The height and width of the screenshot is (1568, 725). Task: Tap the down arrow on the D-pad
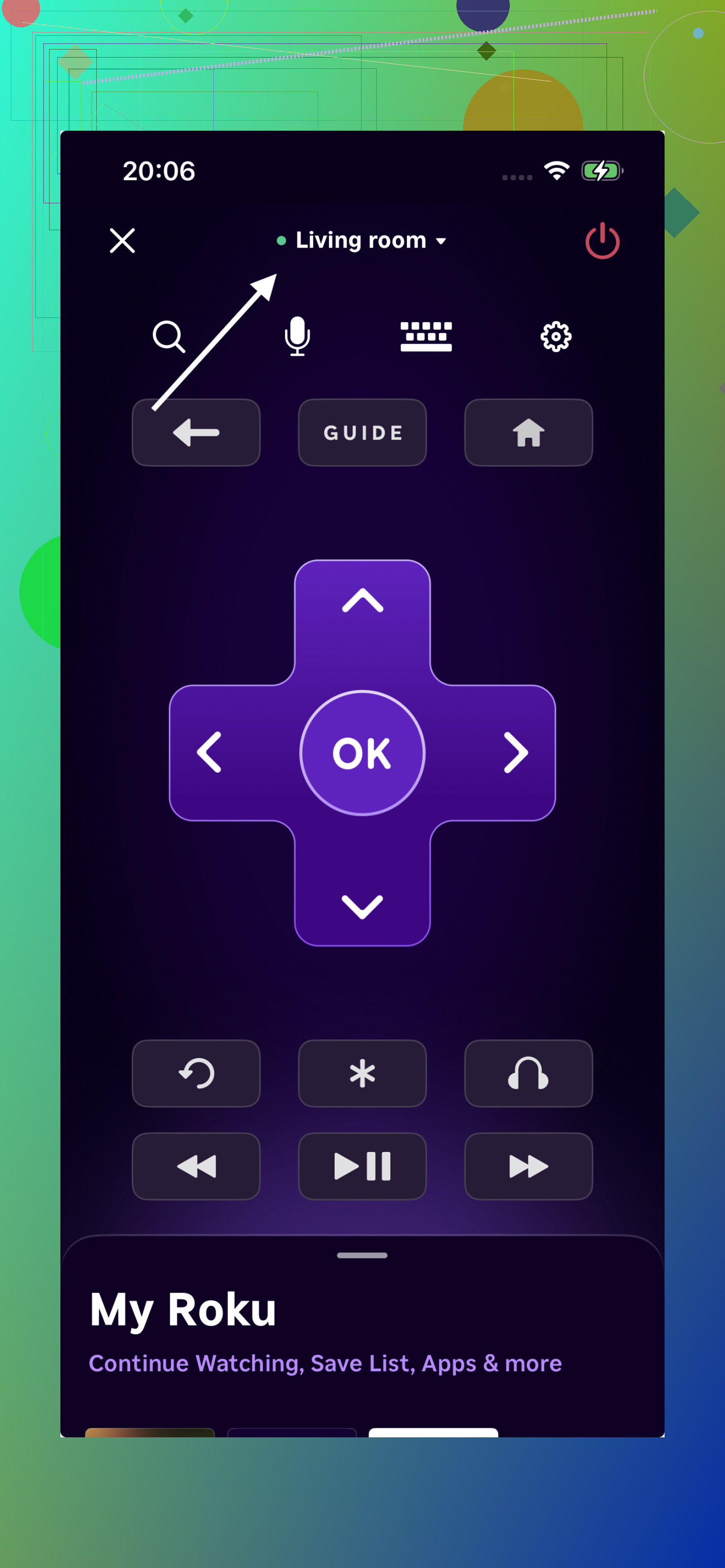coord(362,906)
